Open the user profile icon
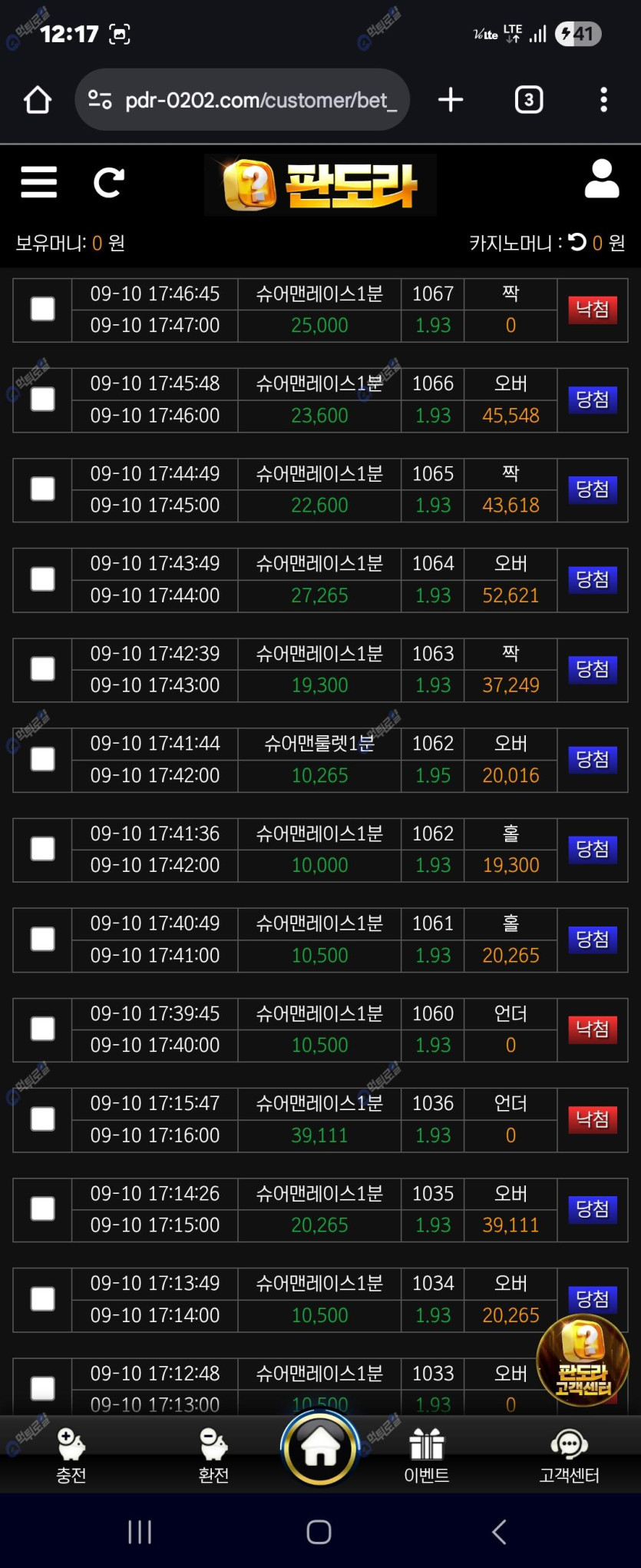The height and width of the screenshot is (1568, 641). (601, 180)
